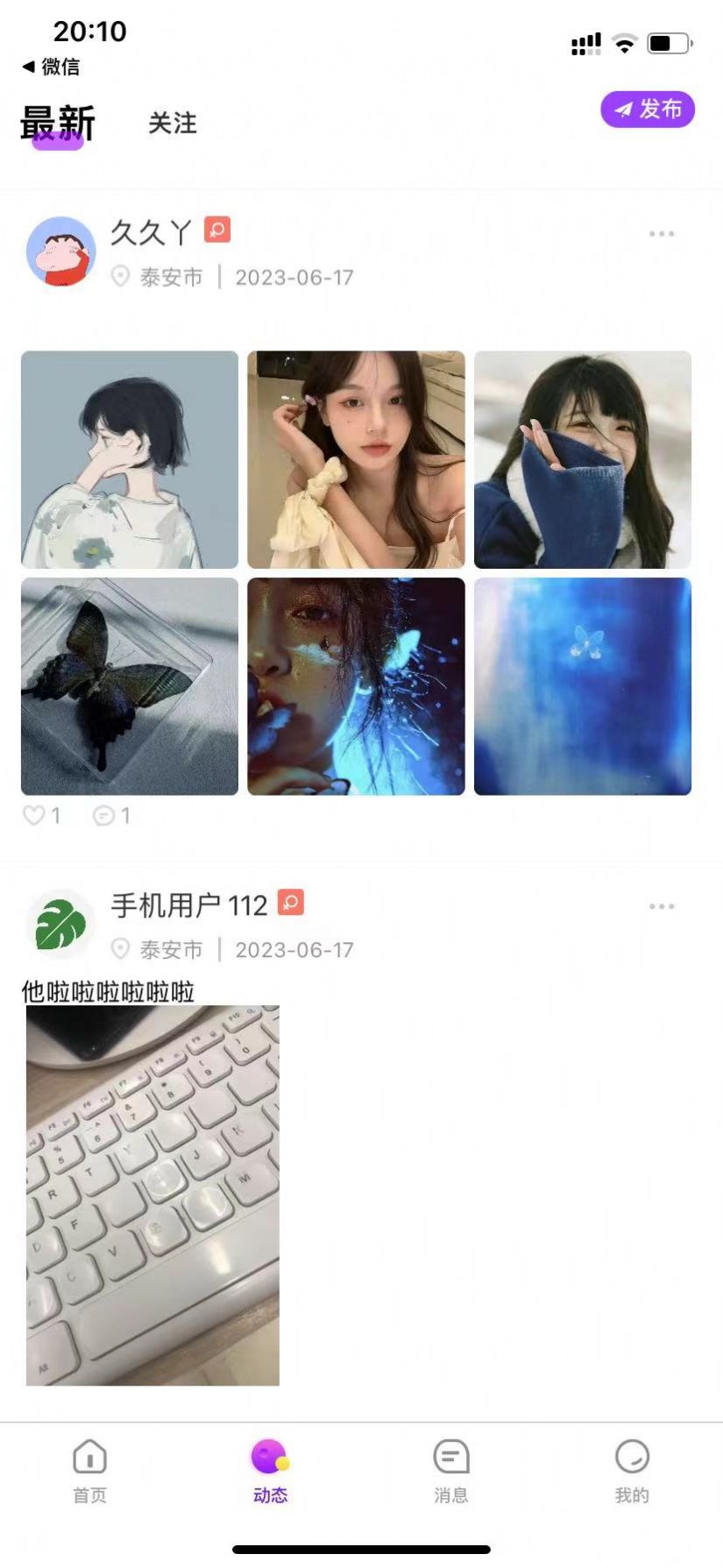Open 手机用户112's leaf avatar
723x1568 pixels.
pyautogui.click(x=60, y=924)
